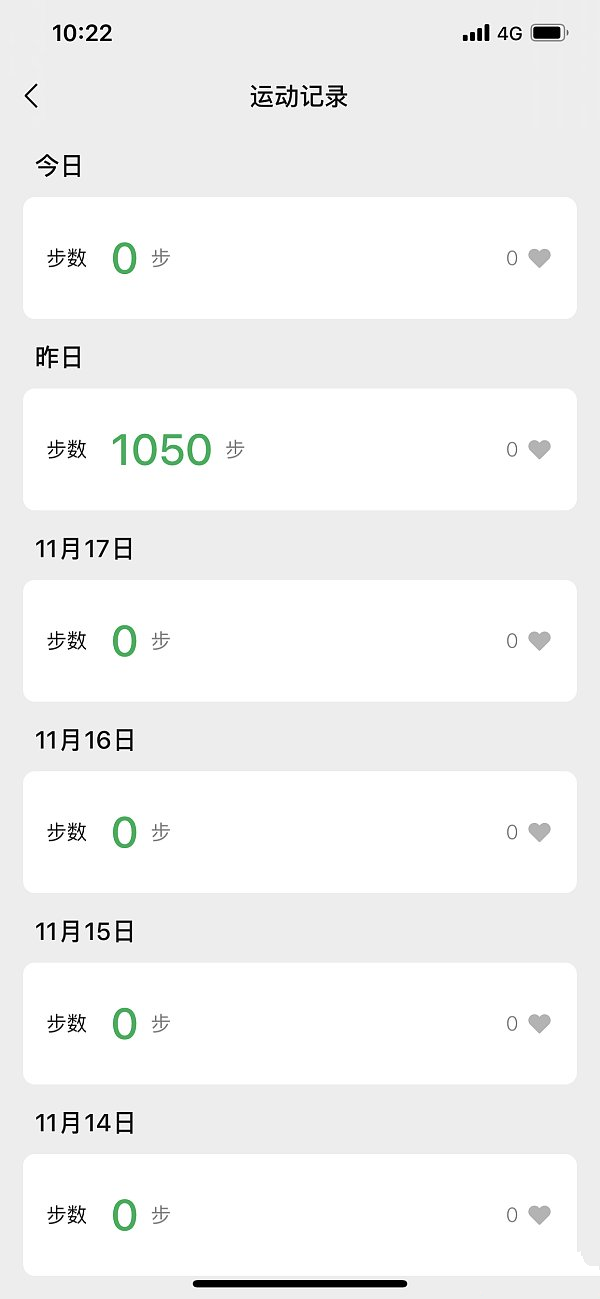
Task: Tap the heart on yesterday's (昨日) record
Action: (539, 450)
